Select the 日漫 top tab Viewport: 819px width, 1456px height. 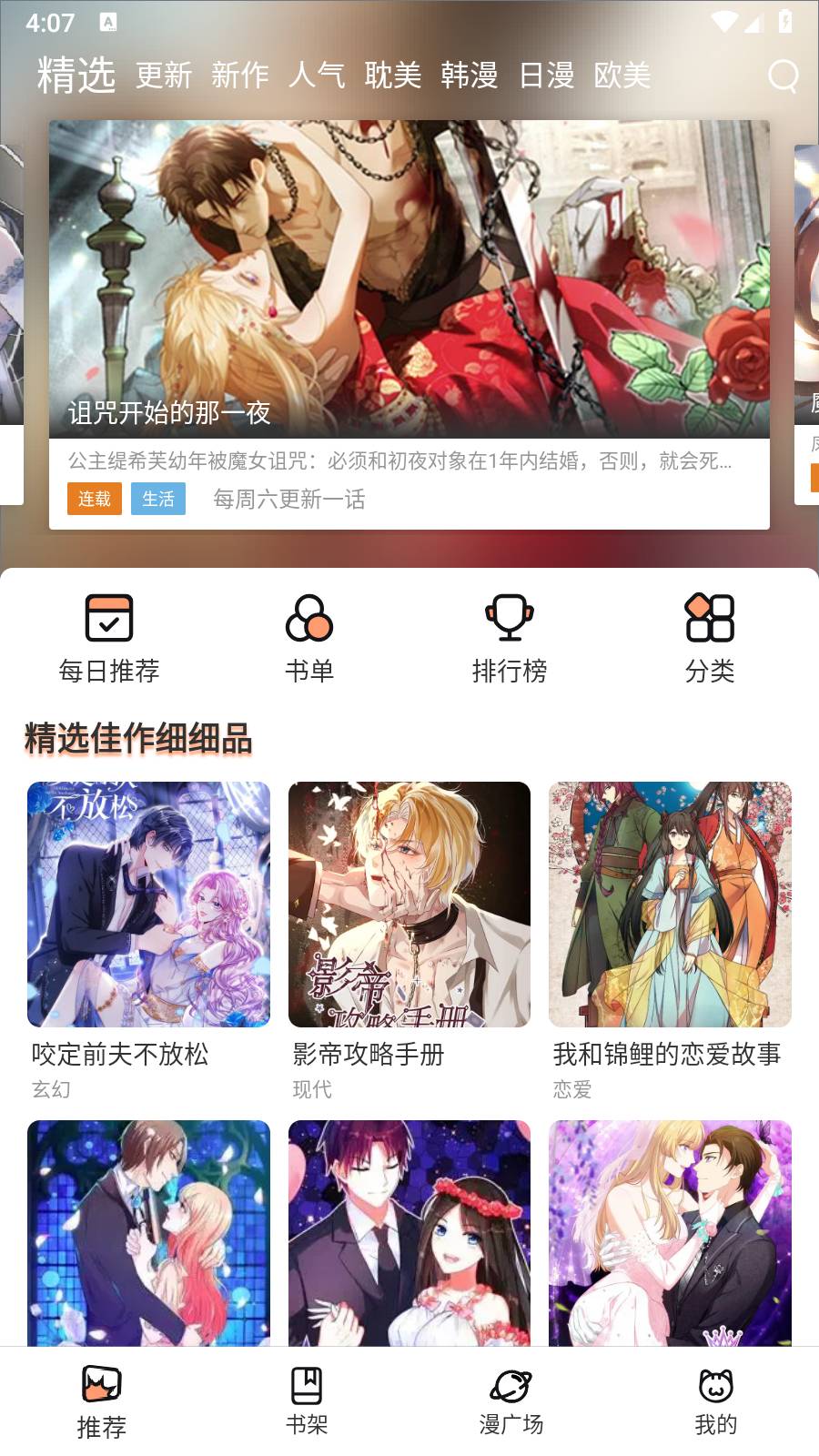point(546,76)
